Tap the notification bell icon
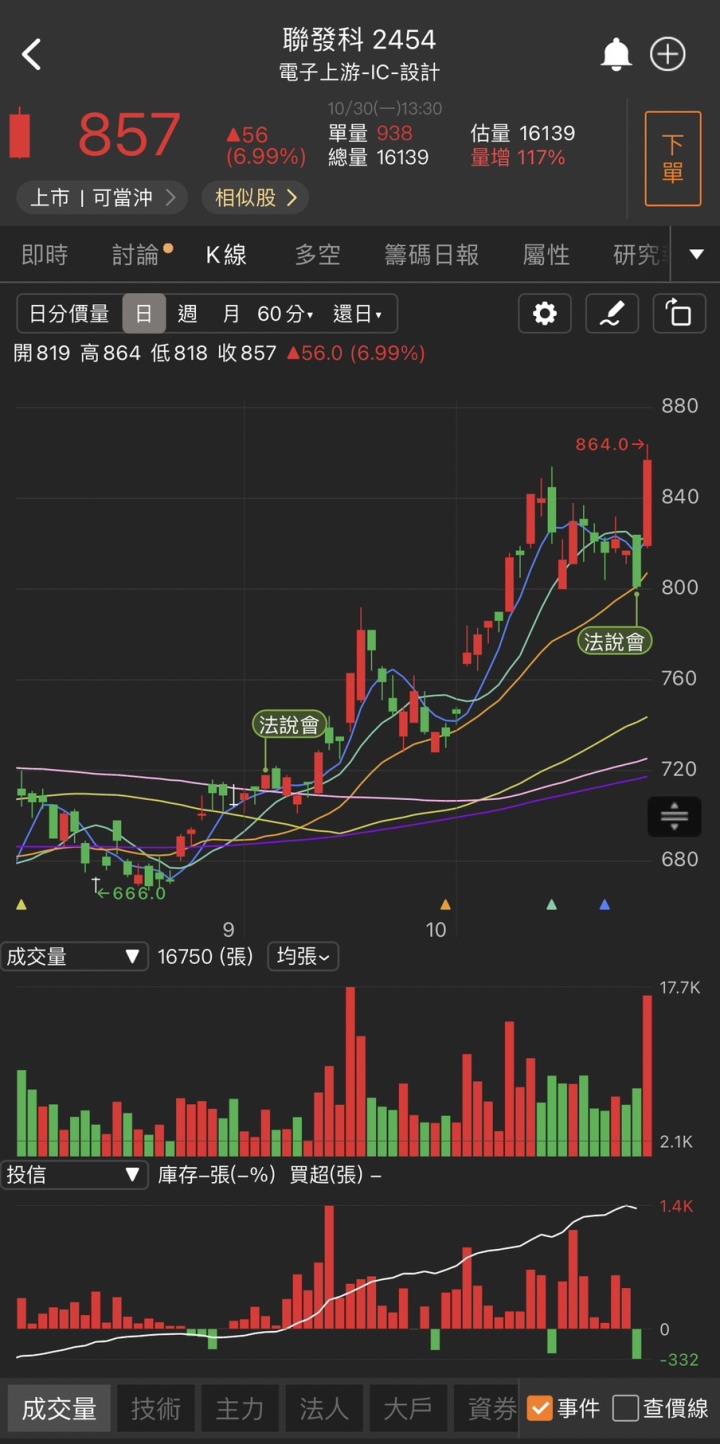The image size is (720, 1444). click(x=616, y=54)
